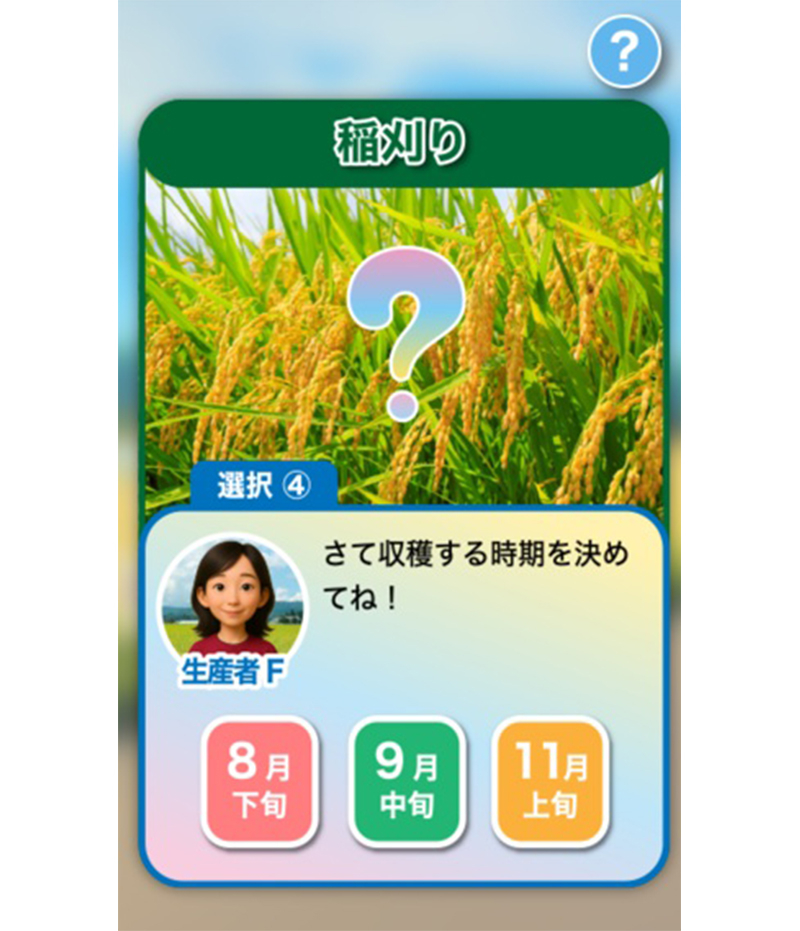800x931 pixels.
Task: Open the help question mark icon
Action: pyautogui.click(x=624, y=53)
